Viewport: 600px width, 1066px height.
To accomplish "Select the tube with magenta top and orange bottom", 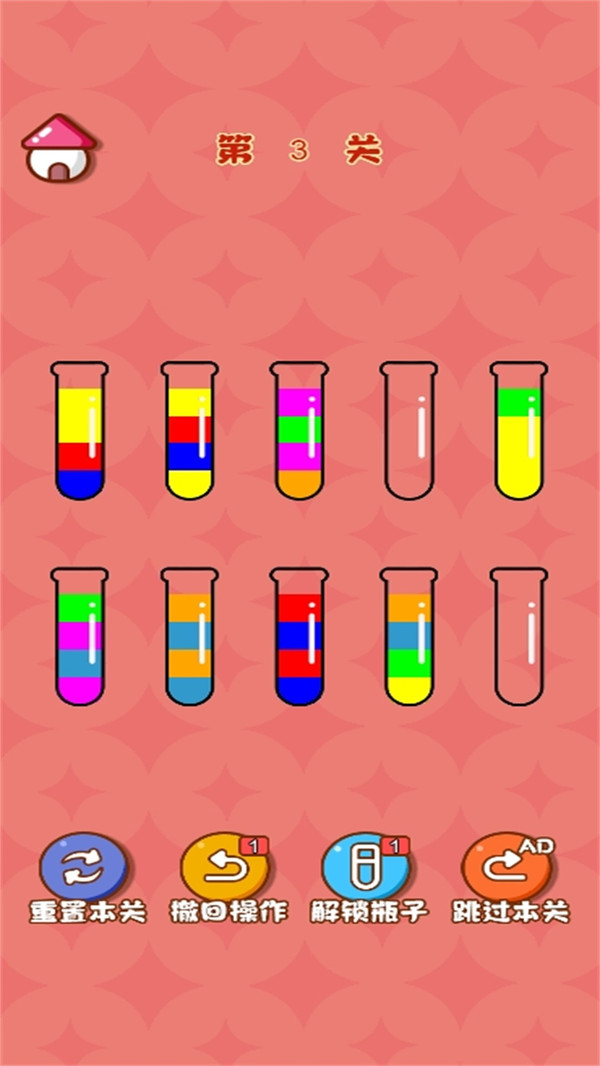I will (298, 430).
